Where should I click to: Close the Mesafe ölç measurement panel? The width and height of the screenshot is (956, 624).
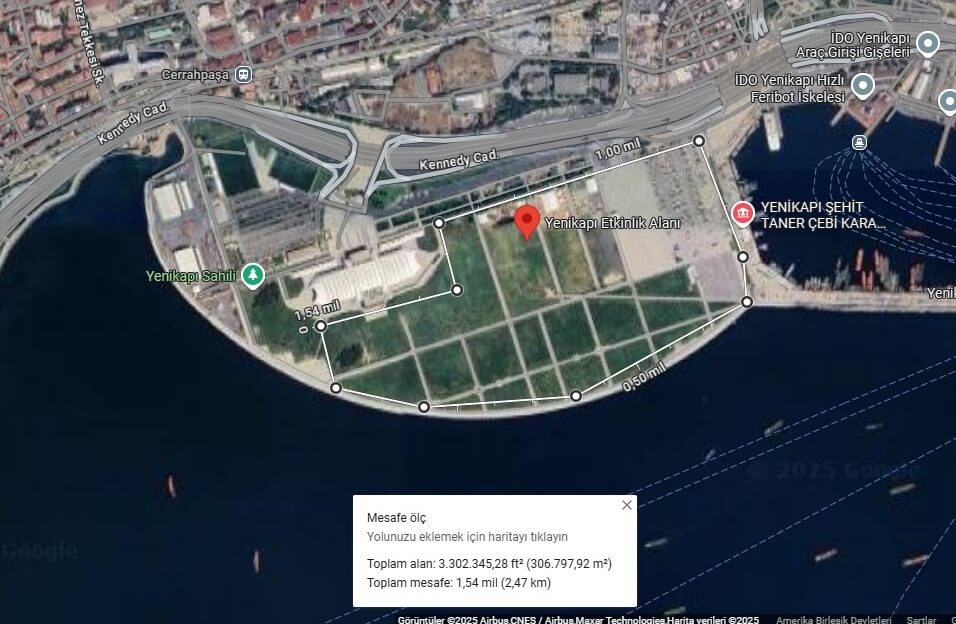pos(627,505)
